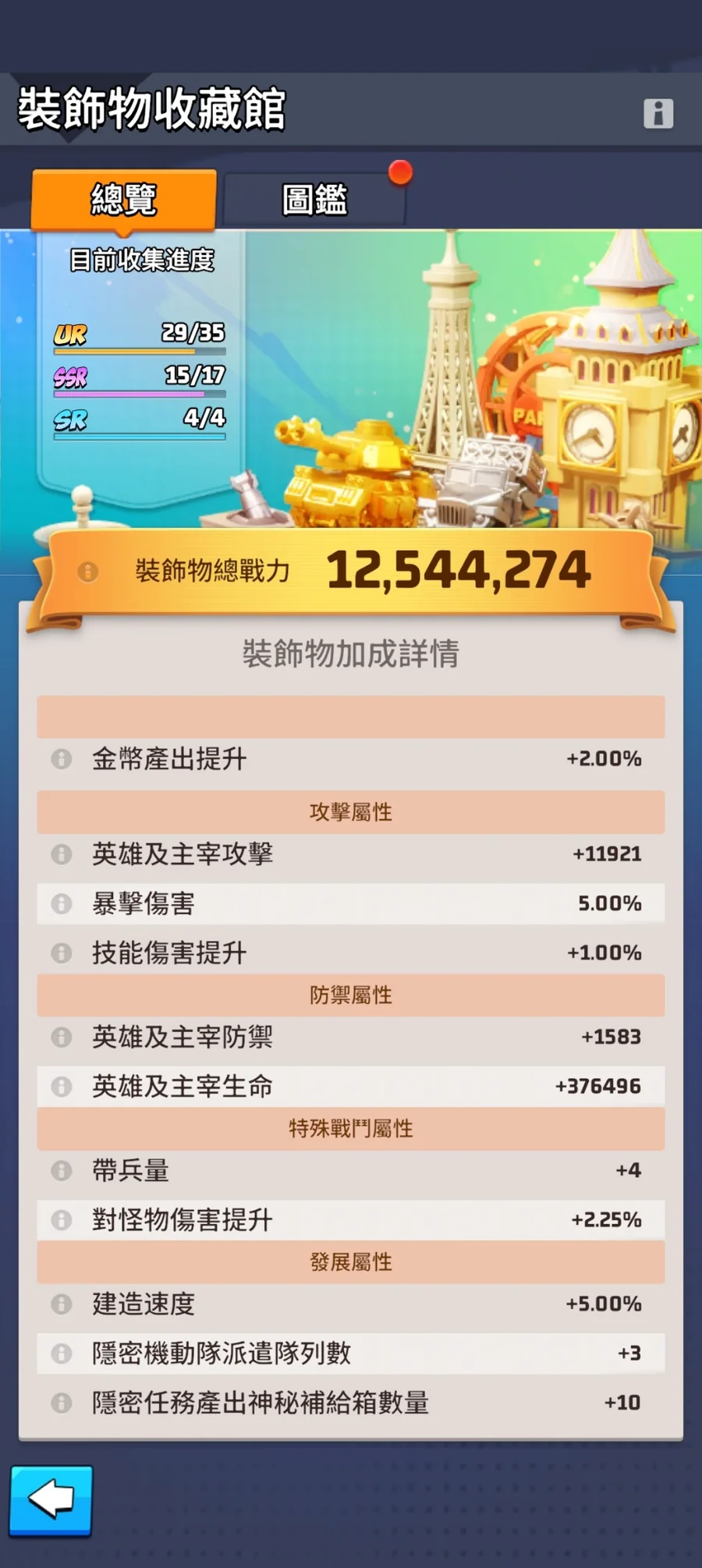702x1568 pixels.
Task: Show info for 隱密機動隊派遣隊列數
Action: point(62,1353)
